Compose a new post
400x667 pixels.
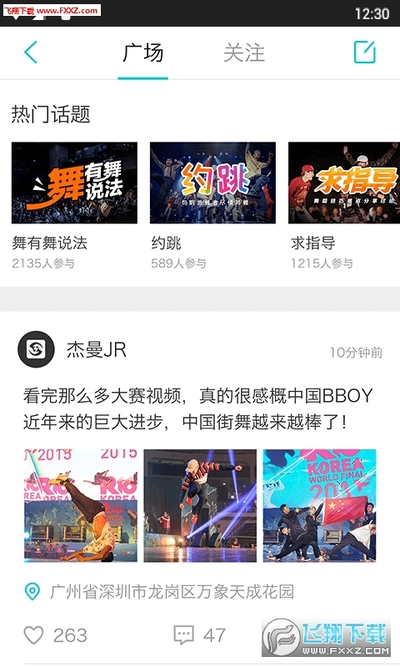365,52
